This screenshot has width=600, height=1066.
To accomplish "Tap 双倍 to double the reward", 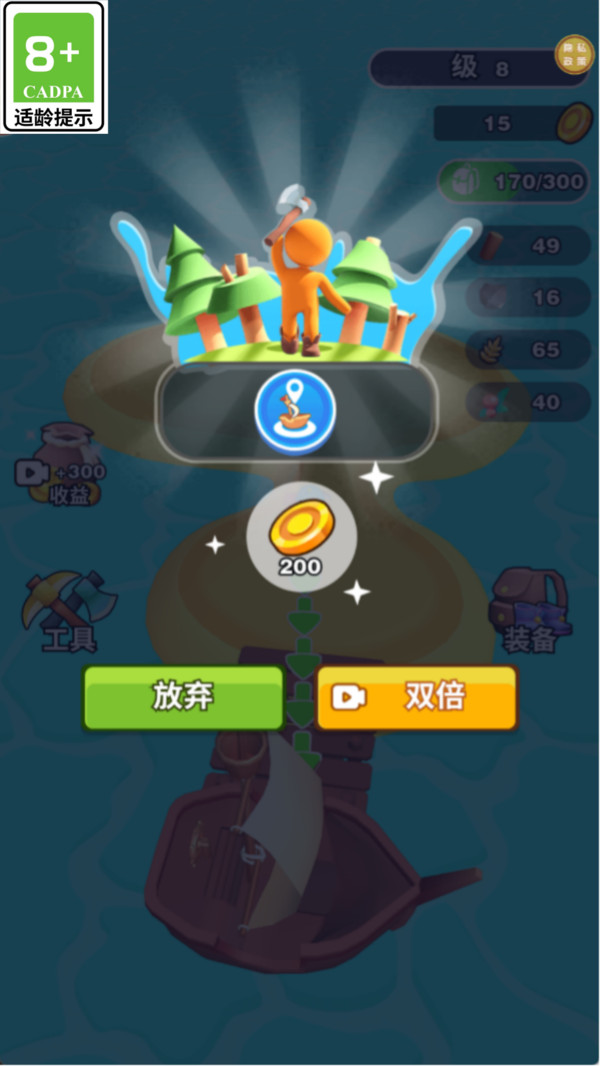I will pyautogui.click(x=417, y=697).
